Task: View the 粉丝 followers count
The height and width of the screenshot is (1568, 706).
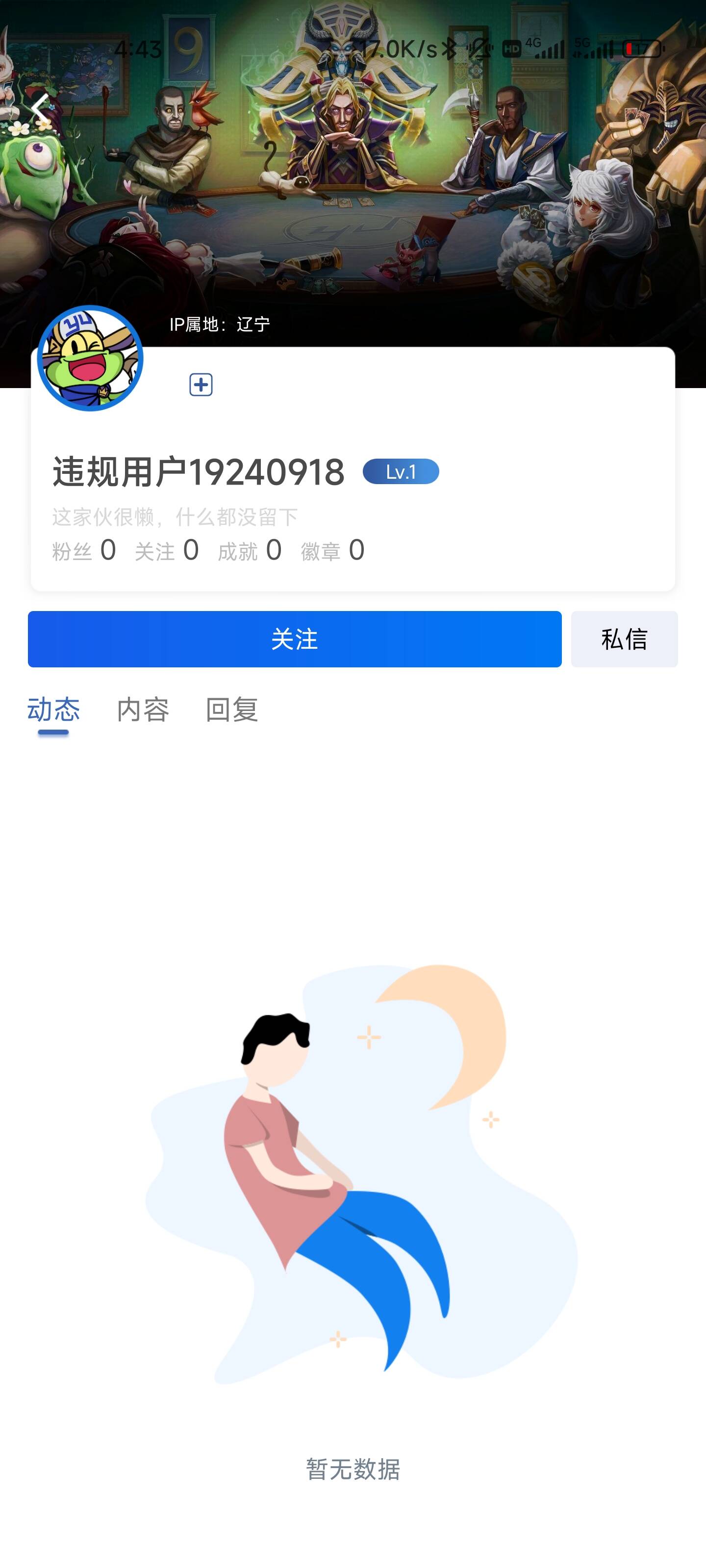Action: [84, 551]
